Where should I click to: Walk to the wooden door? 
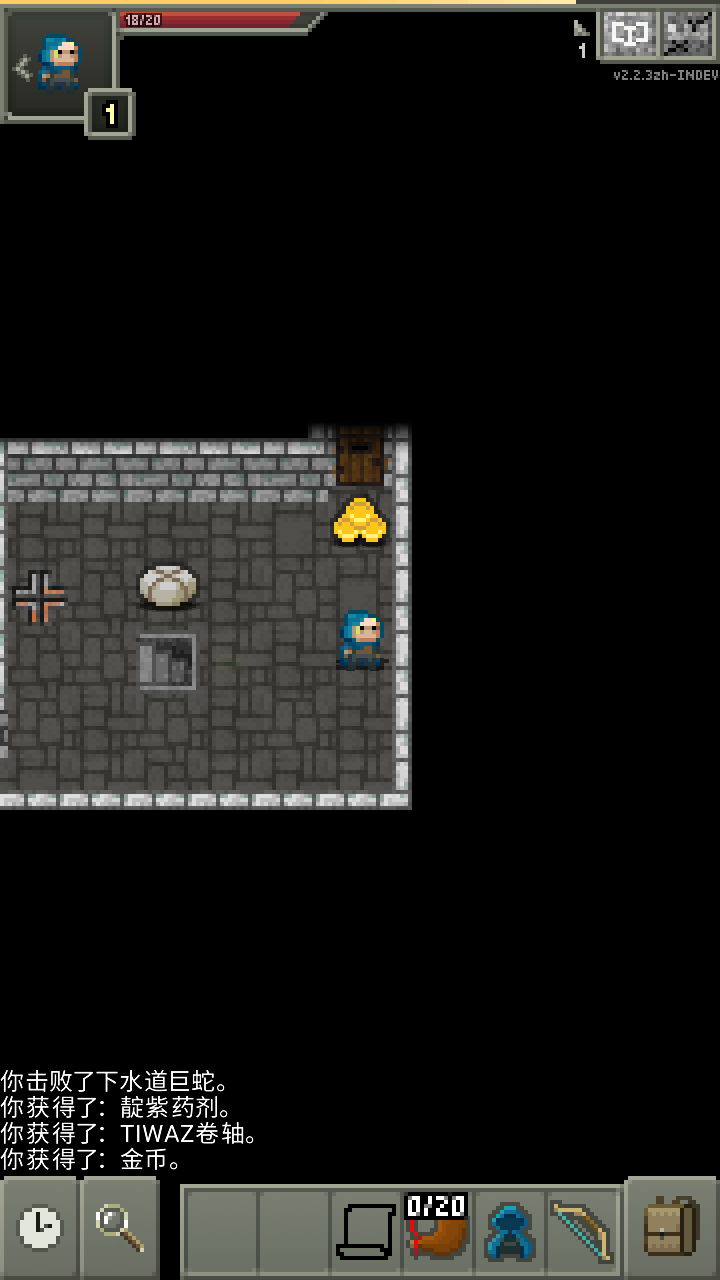click(360, 457)
